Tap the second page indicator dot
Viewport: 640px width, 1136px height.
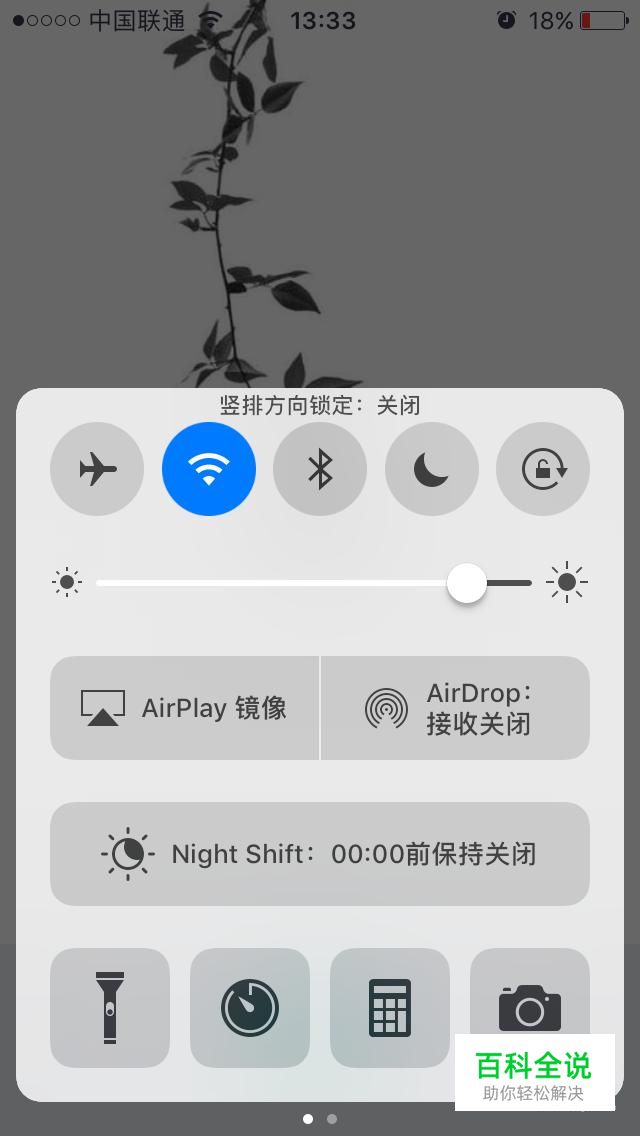click(x=332, y=1119)
